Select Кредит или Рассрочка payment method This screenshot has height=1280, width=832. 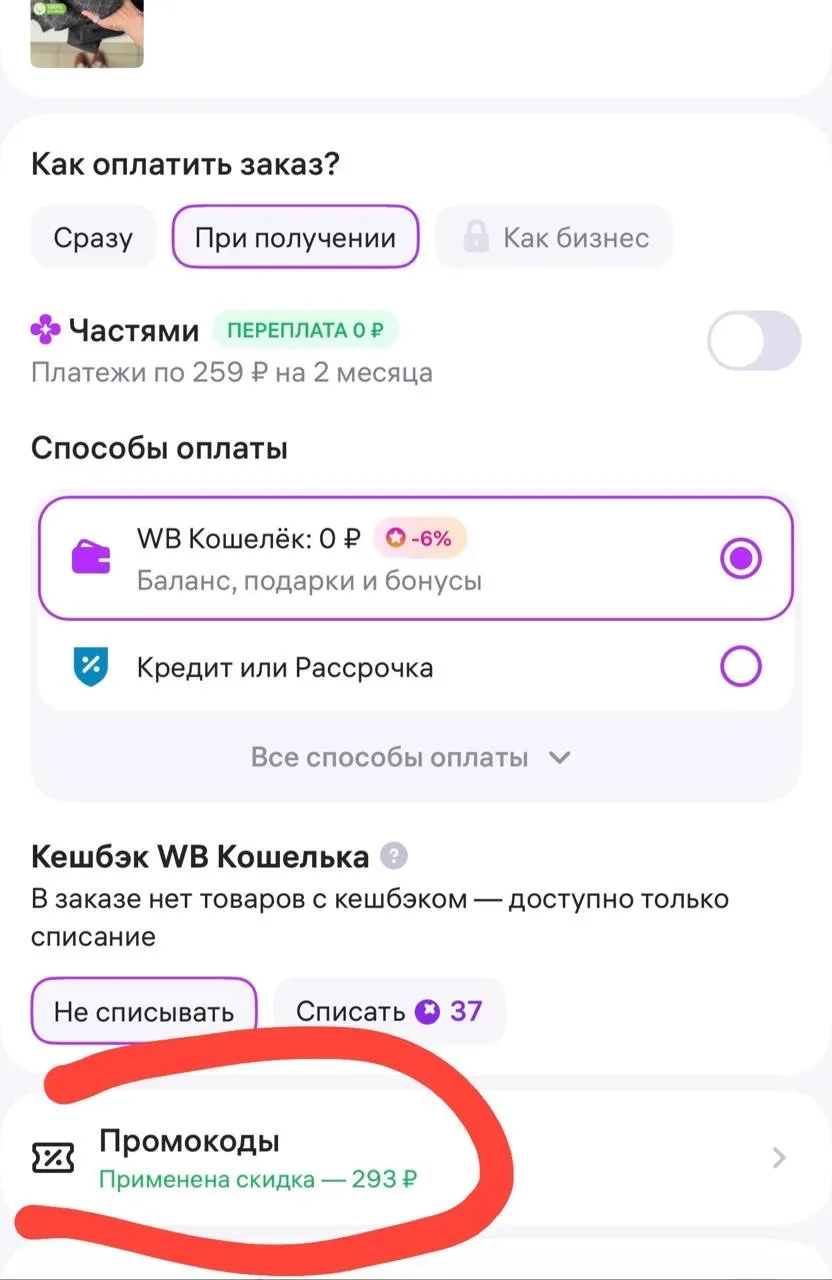[x=415, y=667]
